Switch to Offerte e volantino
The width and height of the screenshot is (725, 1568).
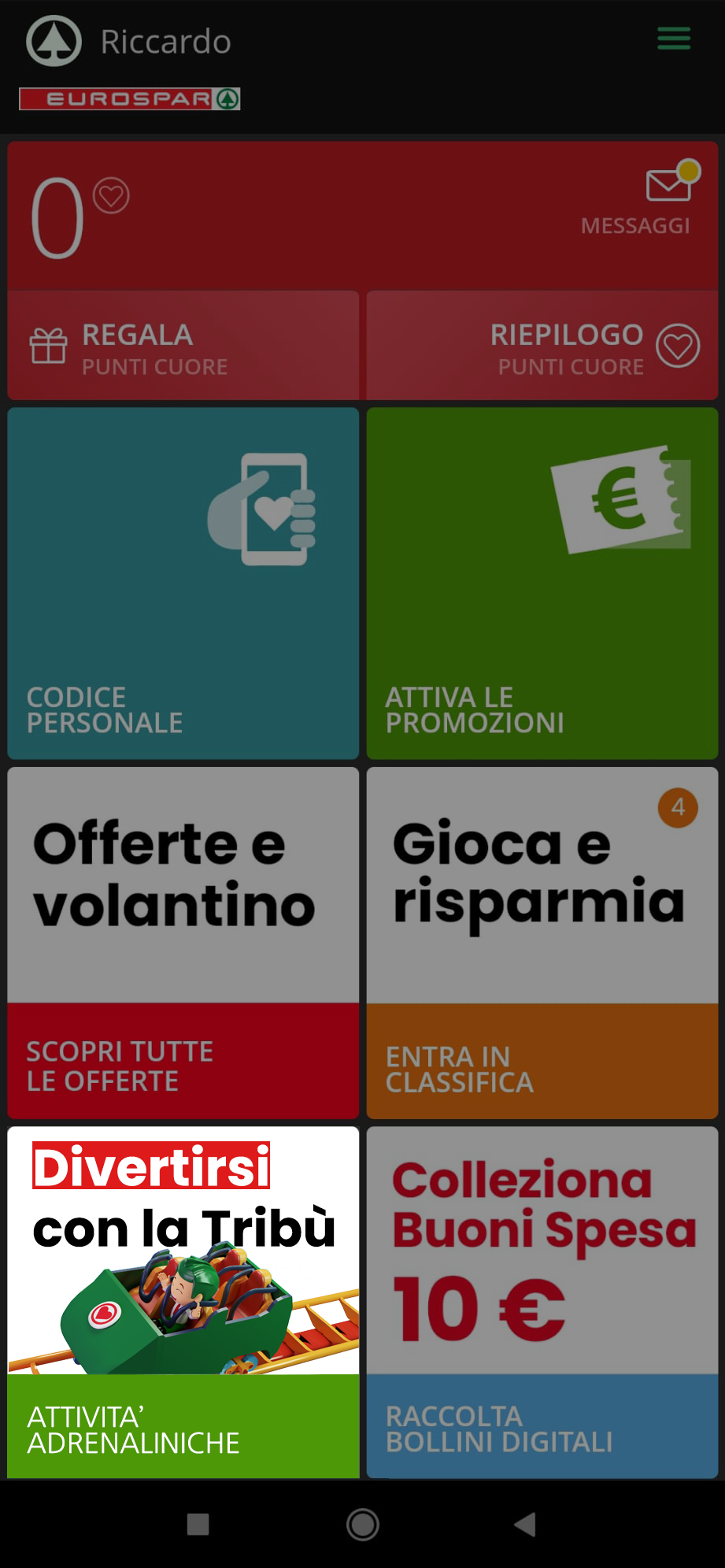[182, 882]
